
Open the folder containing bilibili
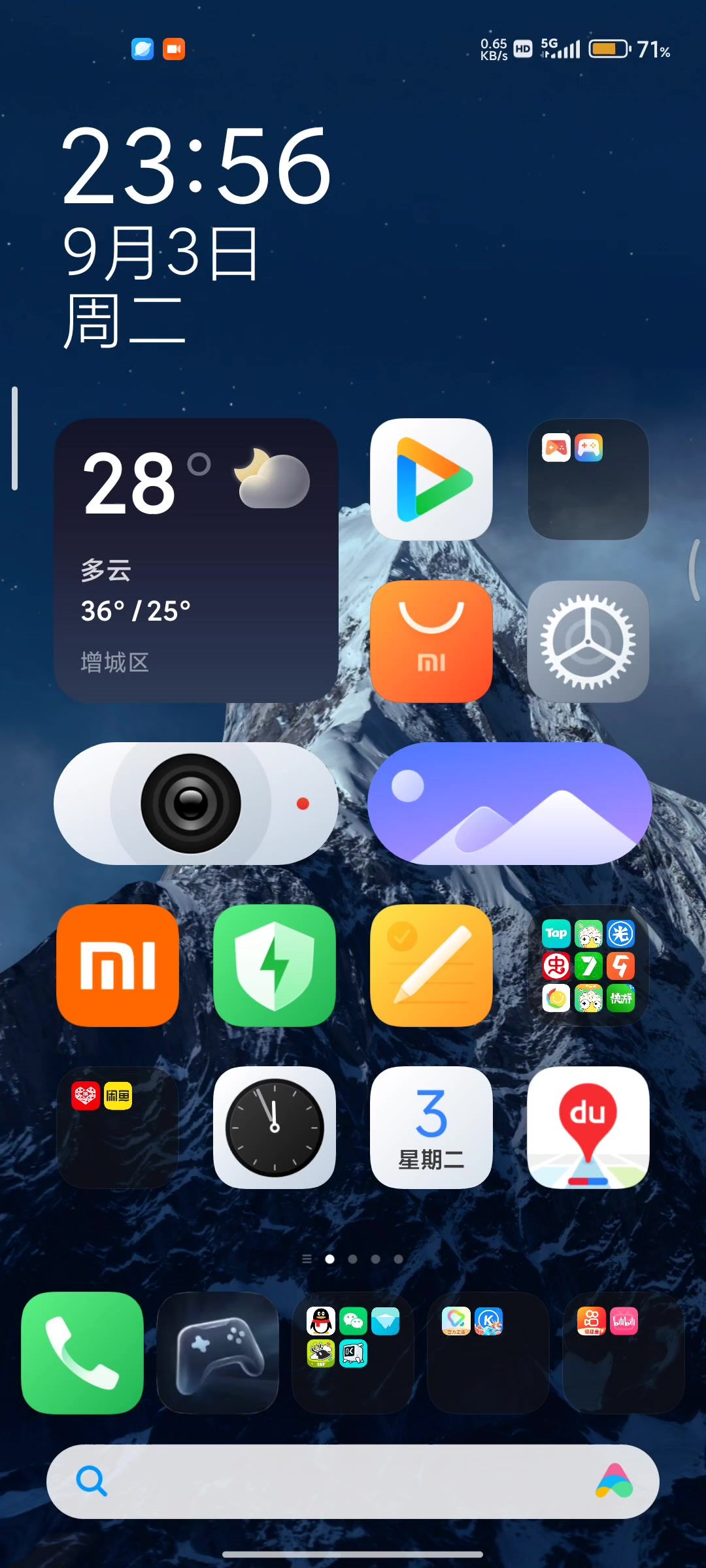tap(623, 1352)
